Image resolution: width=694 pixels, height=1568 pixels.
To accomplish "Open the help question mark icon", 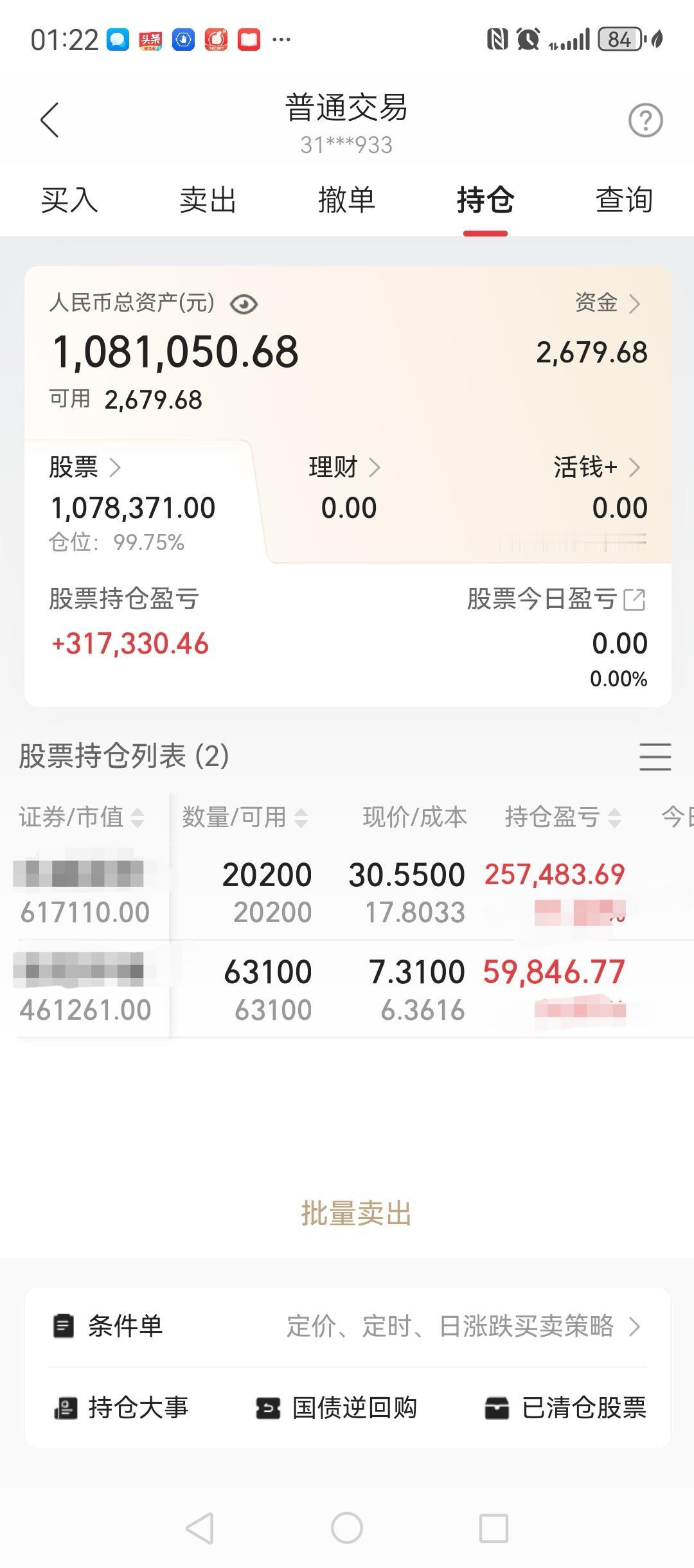I will pyautogui.click(x=645, y=120).
